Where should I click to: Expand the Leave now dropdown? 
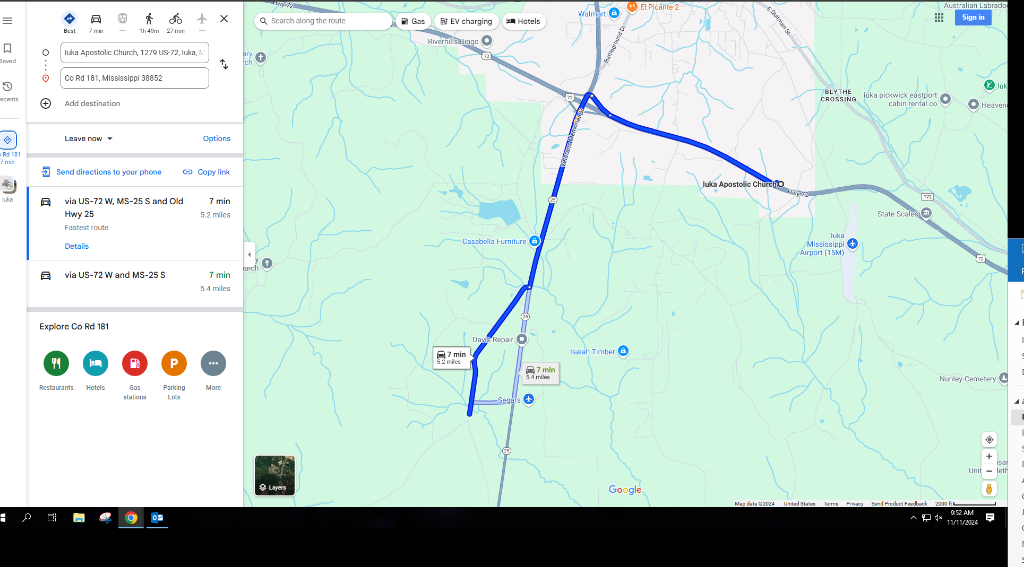point(89,139)
